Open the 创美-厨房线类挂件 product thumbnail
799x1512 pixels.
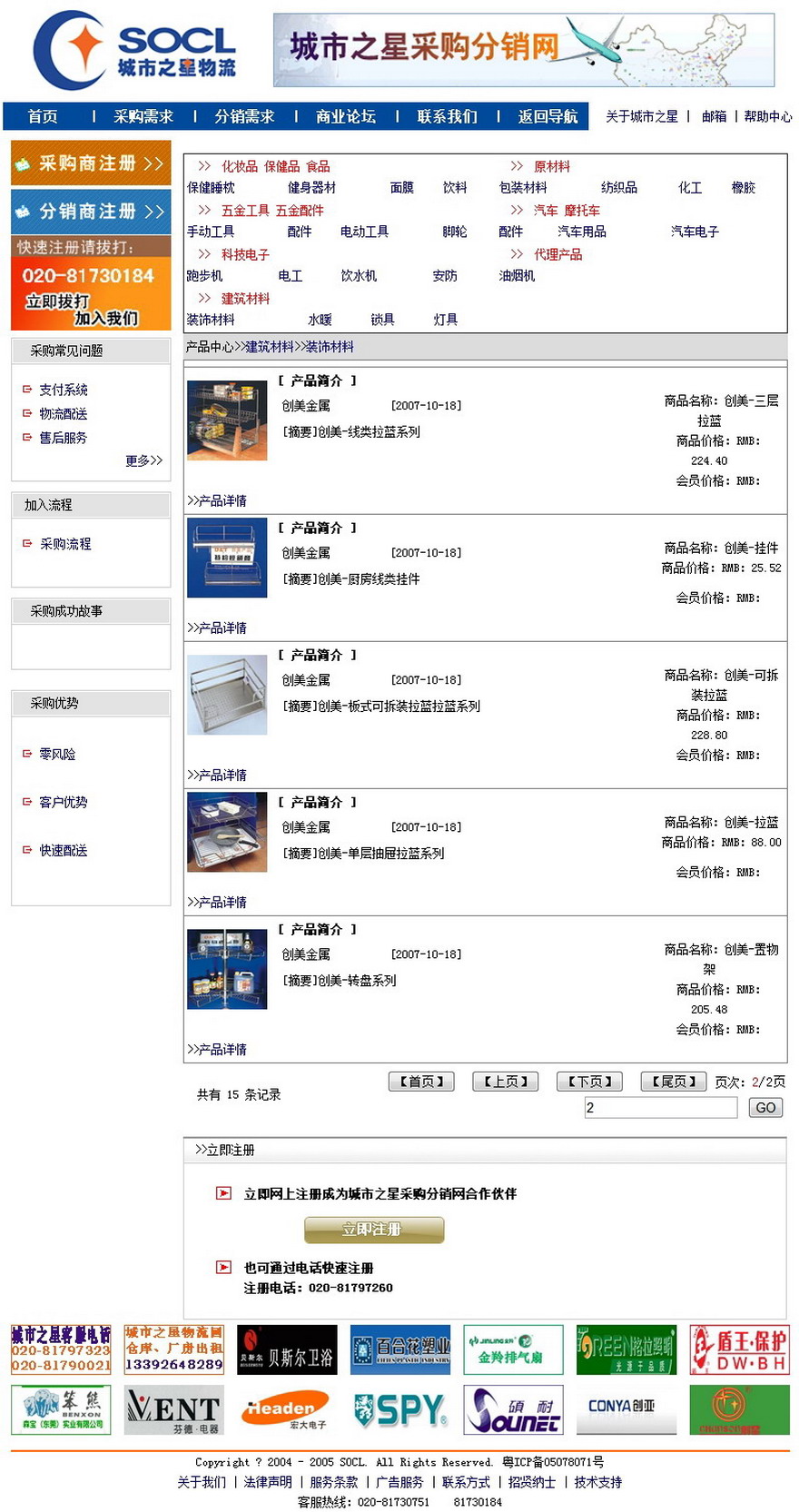(227, 558)
